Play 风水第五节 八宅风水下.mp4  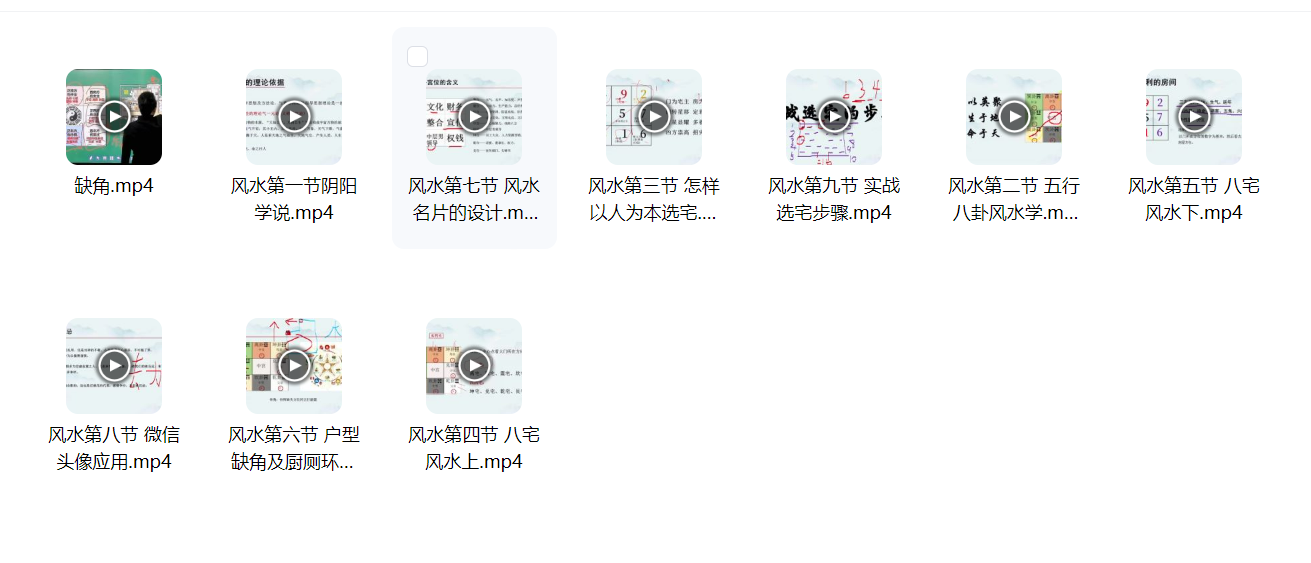pos(1194,117)
